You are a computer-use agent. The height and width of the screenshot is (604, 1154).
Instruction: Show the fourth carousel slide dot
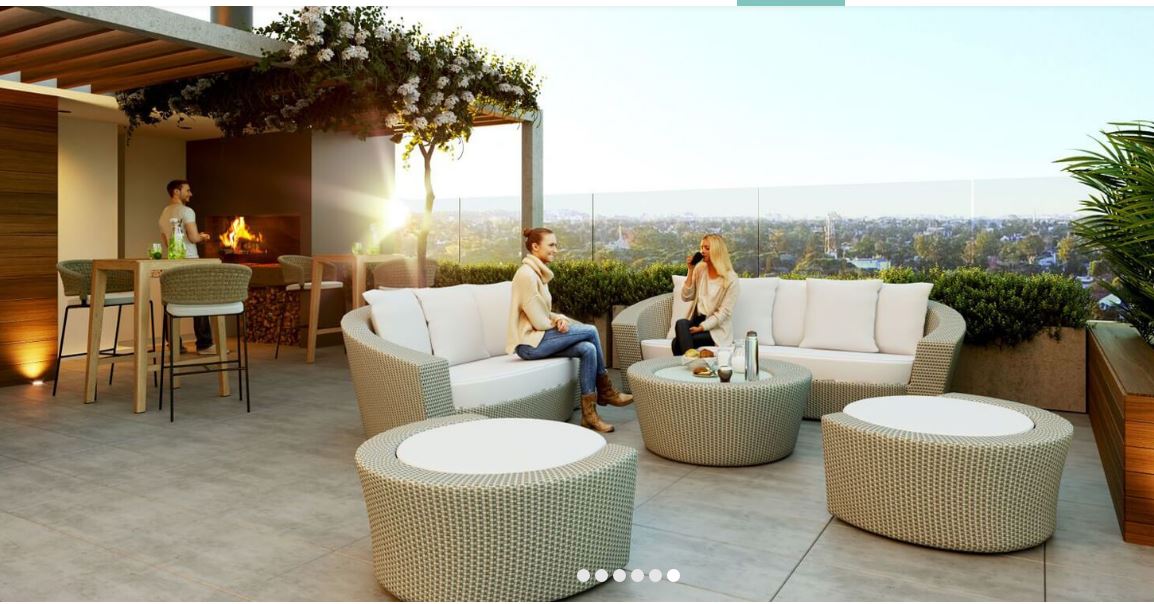[637, 575]
